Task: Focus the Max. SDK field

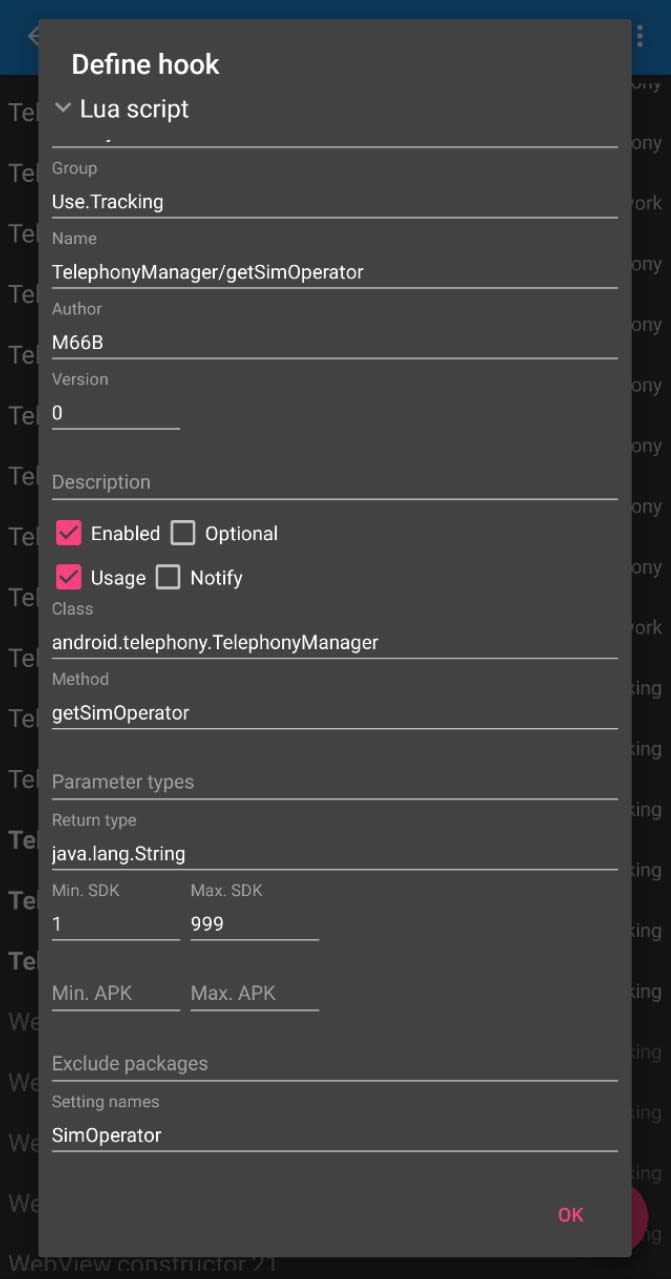Action: pos(255,924)
